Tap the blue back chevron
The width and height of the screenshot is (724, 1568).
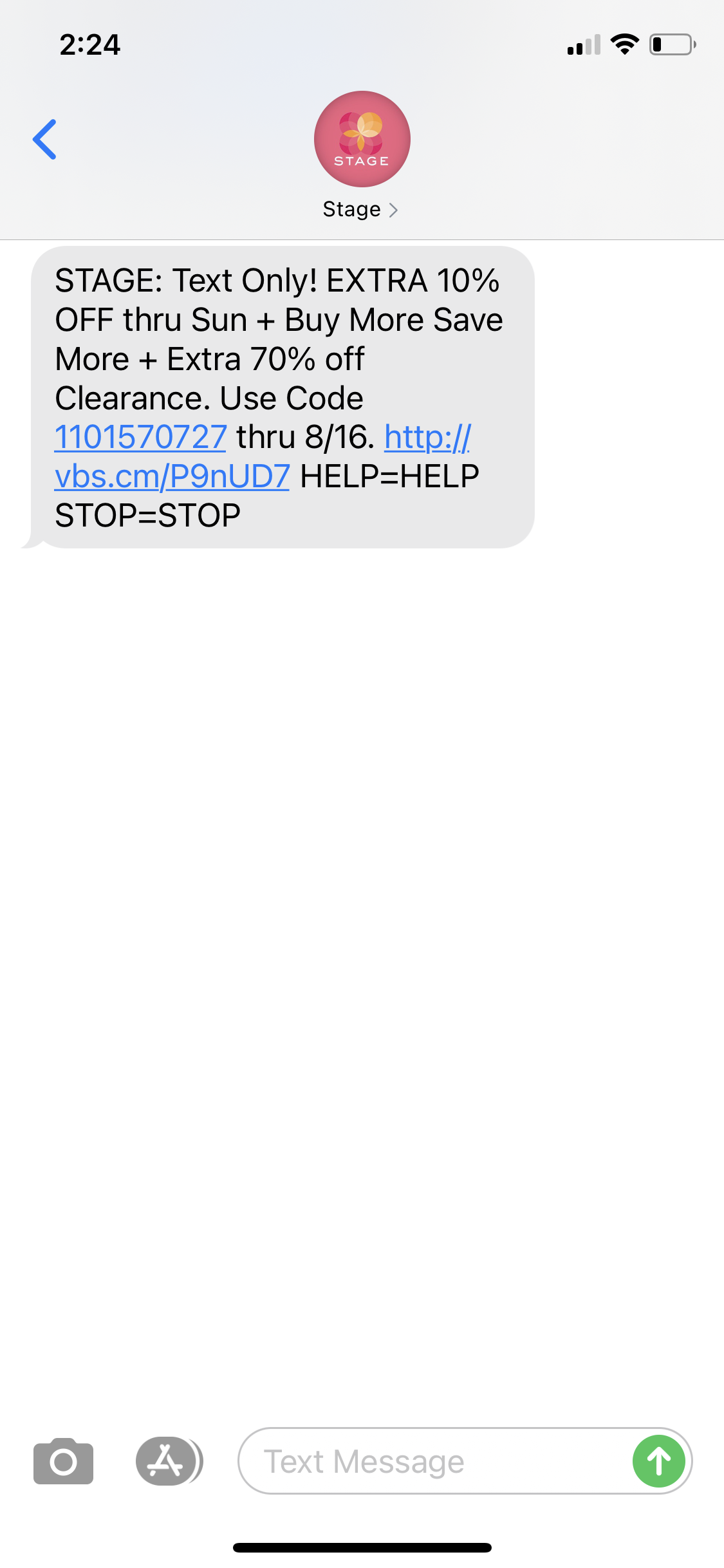coord(45,138)
